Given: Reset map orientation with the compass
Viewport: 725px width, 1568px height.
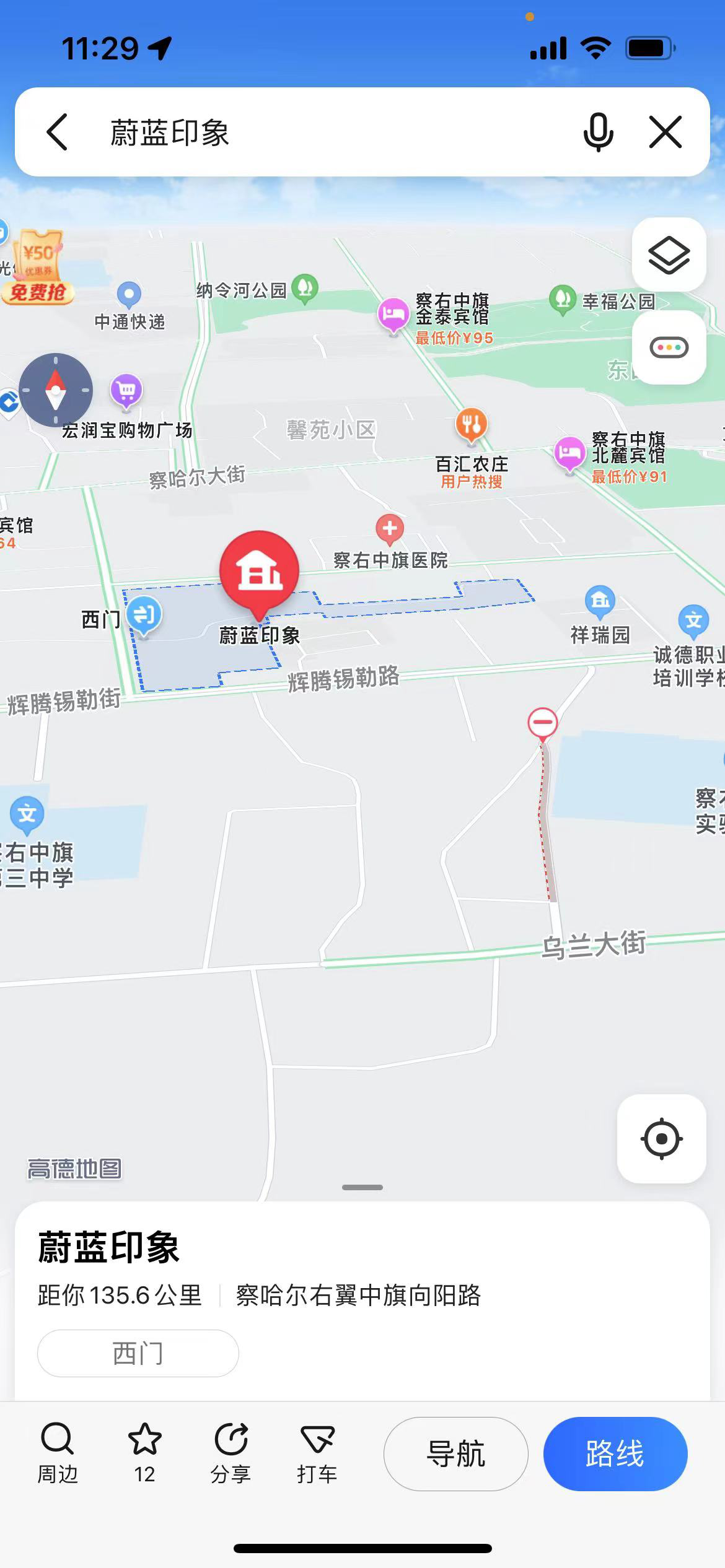Looking at the screenshot, I should pyautogui.click(x=56, y=390).
